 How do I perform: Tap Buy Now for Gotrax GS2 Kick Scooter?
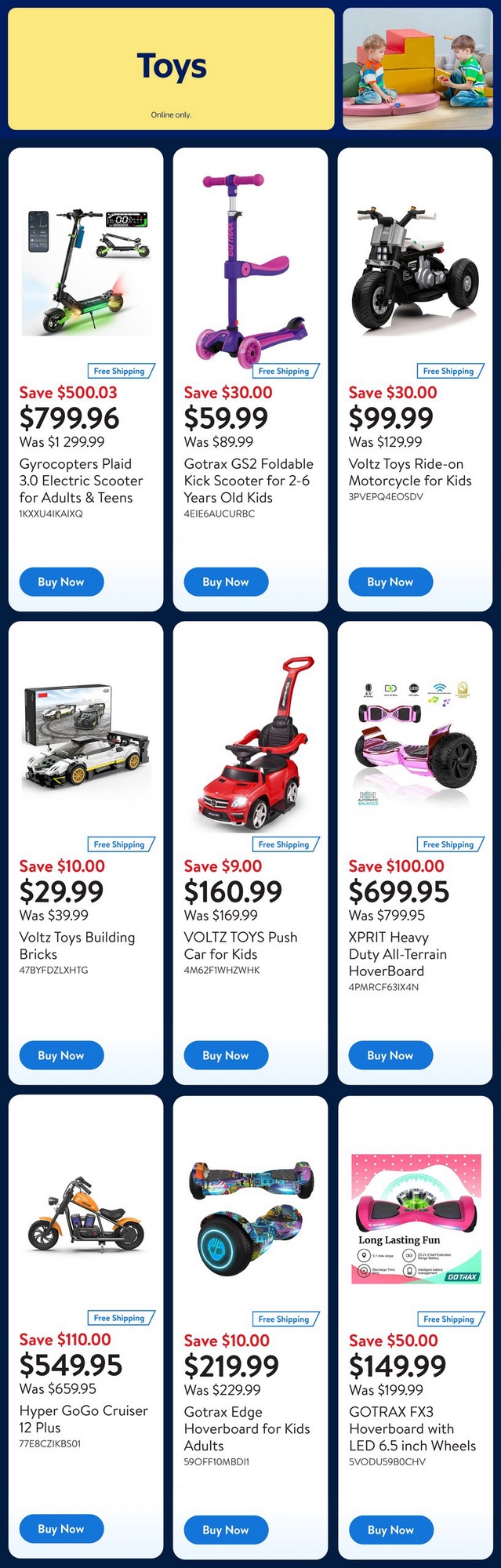[226, 582]
